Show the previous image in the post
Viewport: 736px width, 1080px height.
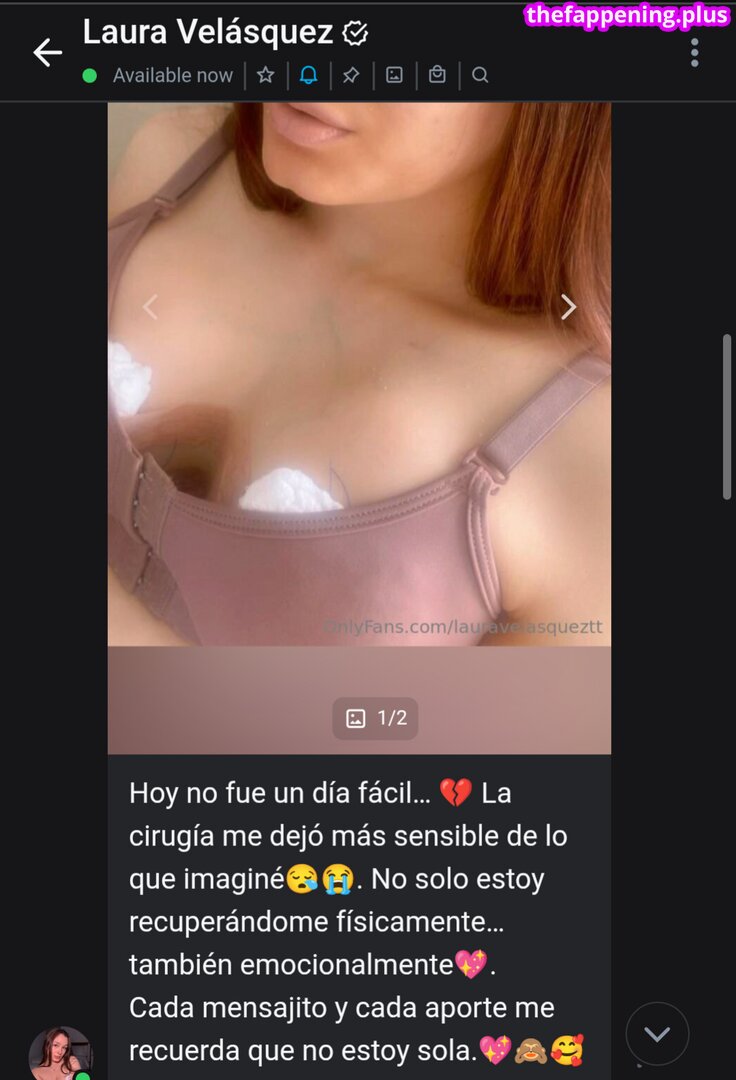click(150, 307)
